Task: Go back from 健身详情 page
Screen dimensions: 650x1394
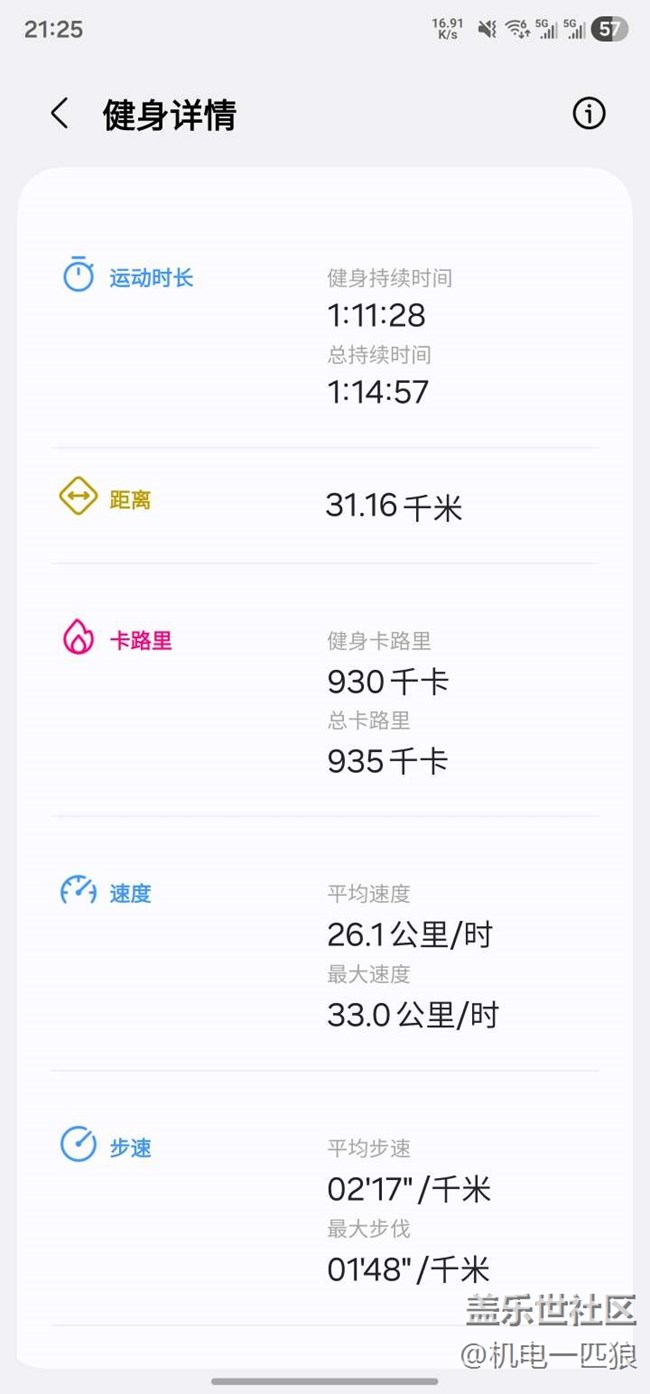Action: point(60,114)
